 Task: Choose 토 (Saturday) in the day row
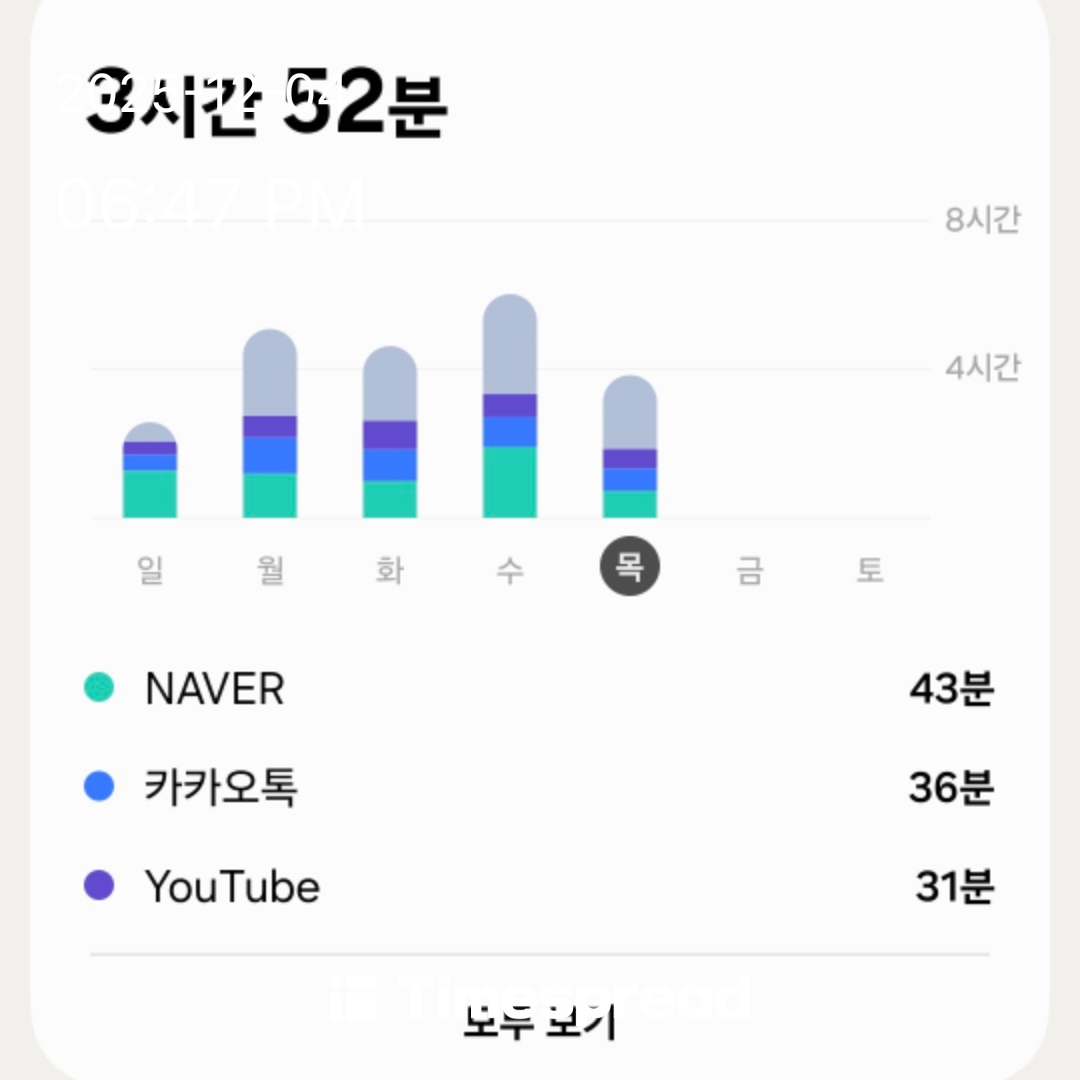(x=869, y=570)
